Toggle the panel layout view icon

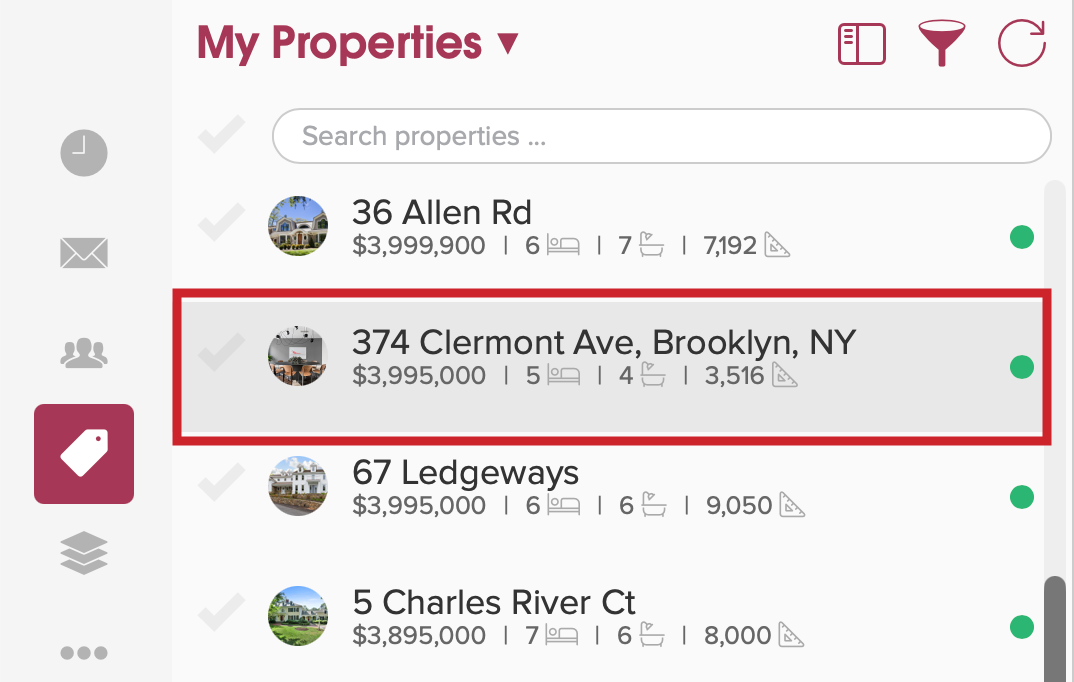point(861,45)
